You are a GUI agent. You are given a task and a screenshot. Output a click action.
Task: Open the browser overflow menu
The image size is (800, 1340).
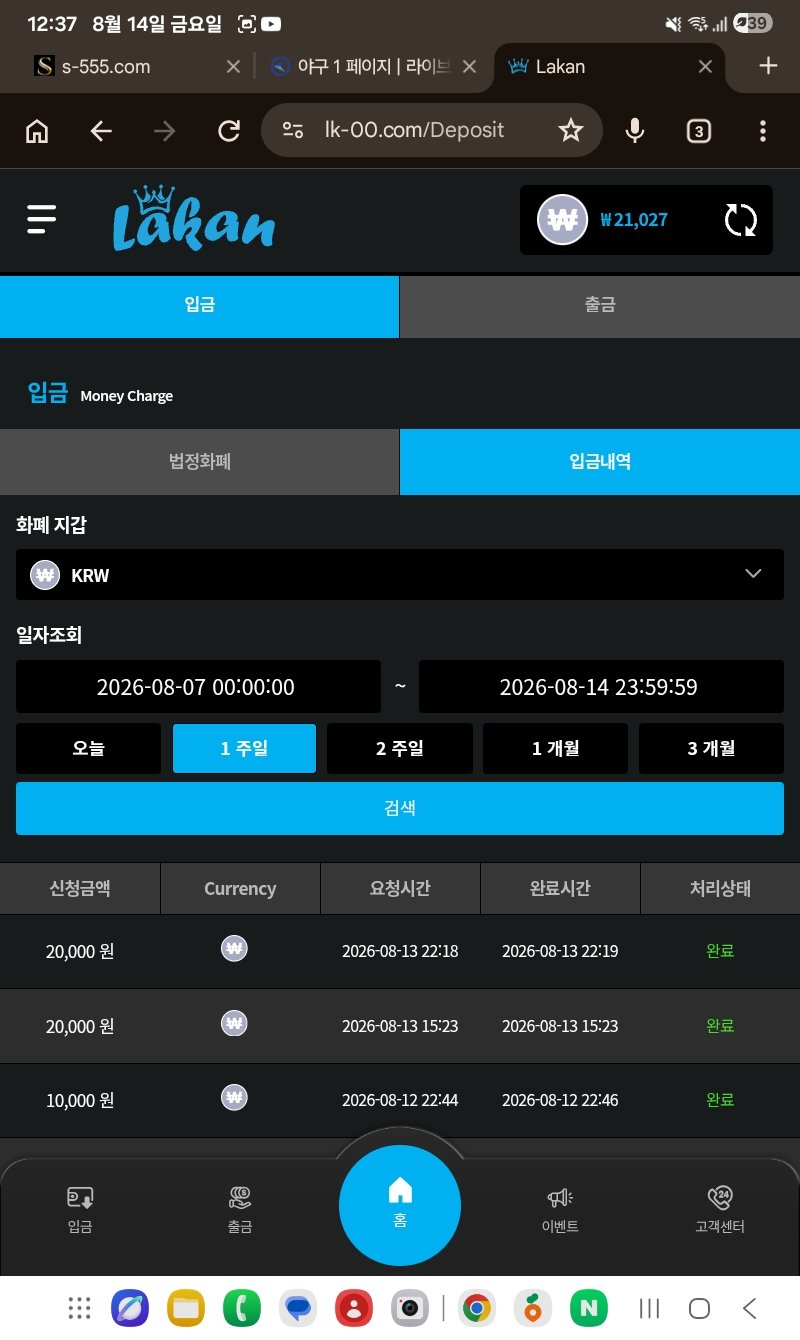(x=763, y=131)
